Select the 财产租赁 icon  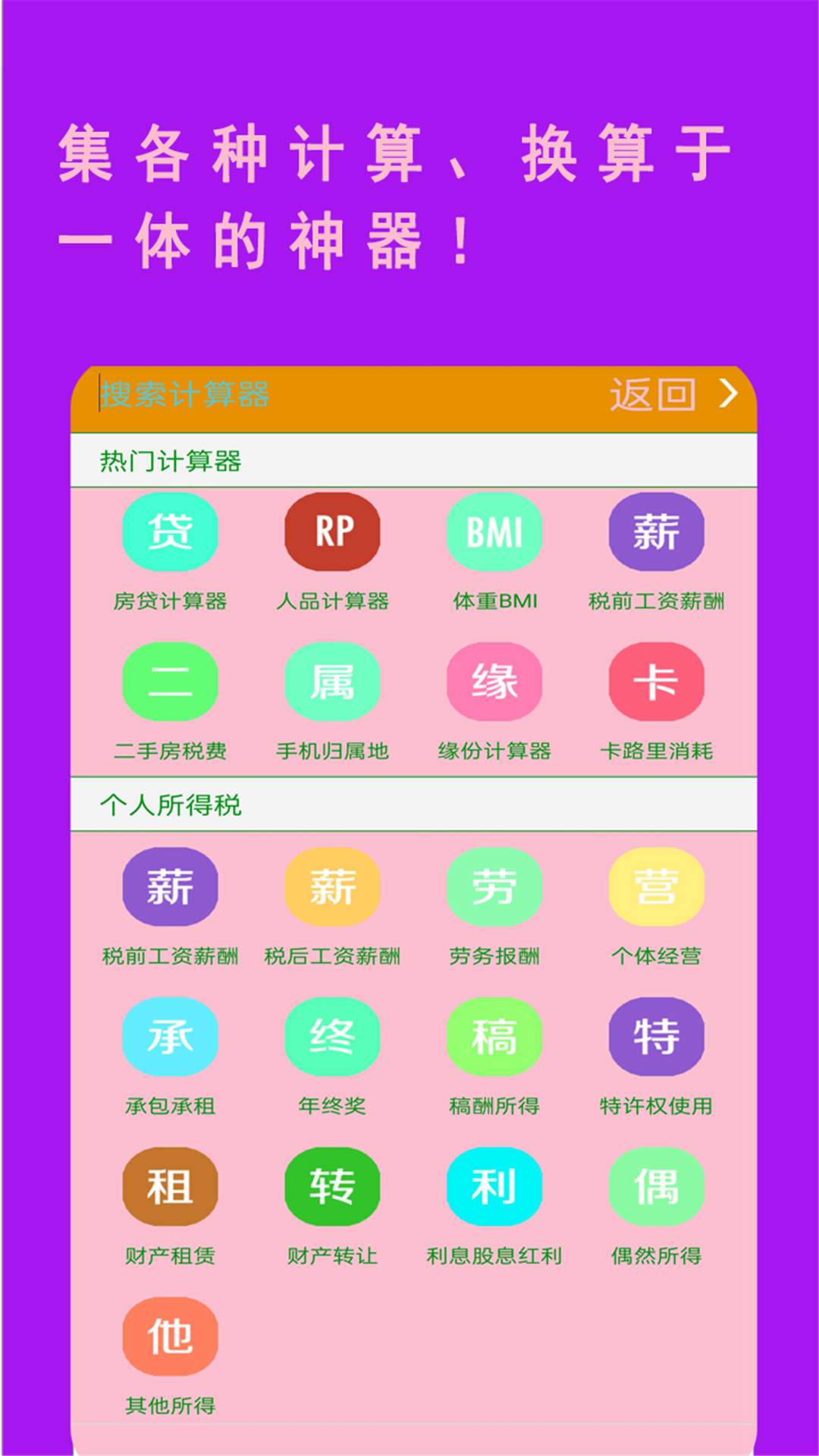tap(170, 1187)
